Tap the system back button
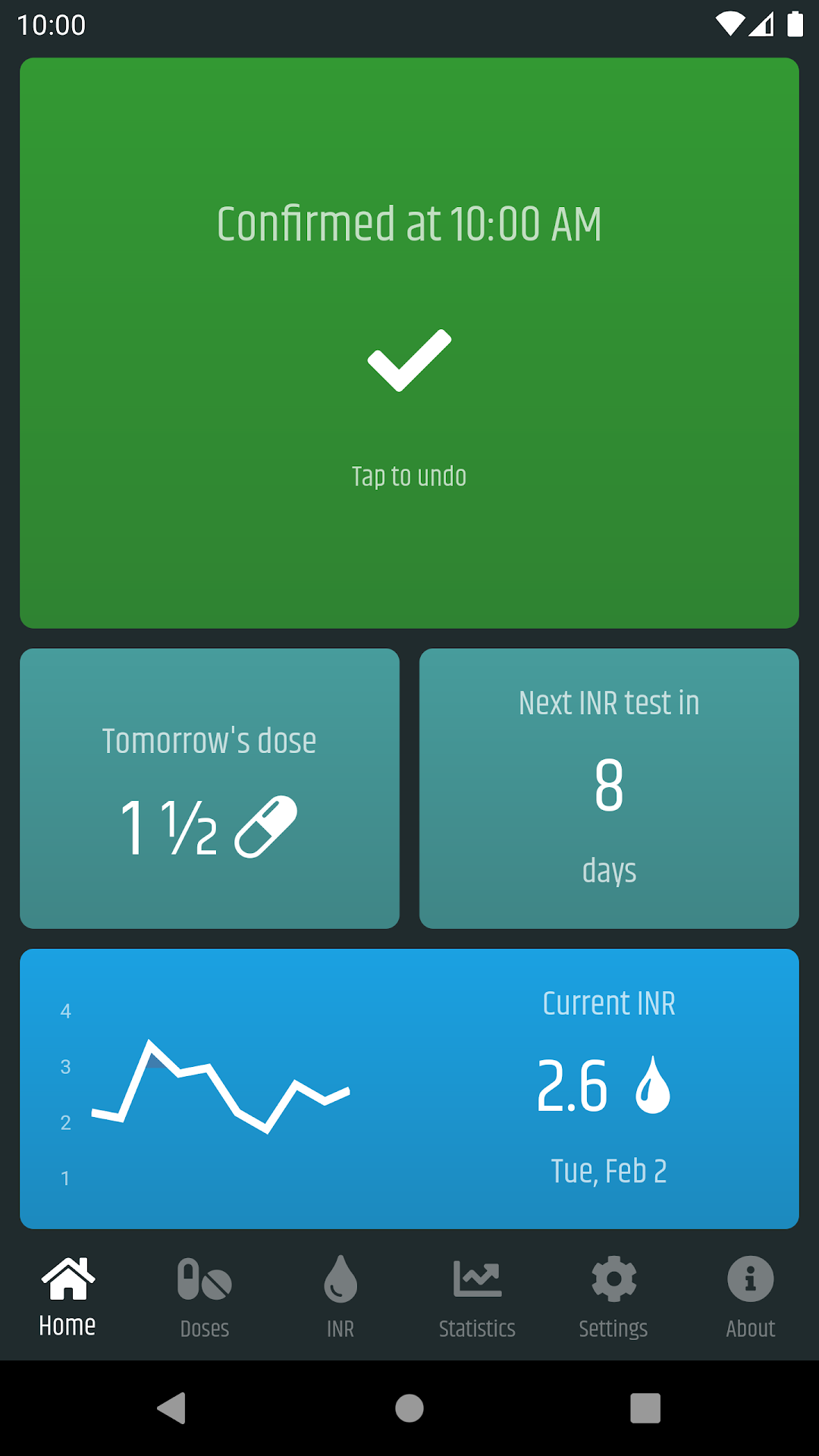Image resolution: width=819 pixels, height=1456 pixels. coord(172,1408)
